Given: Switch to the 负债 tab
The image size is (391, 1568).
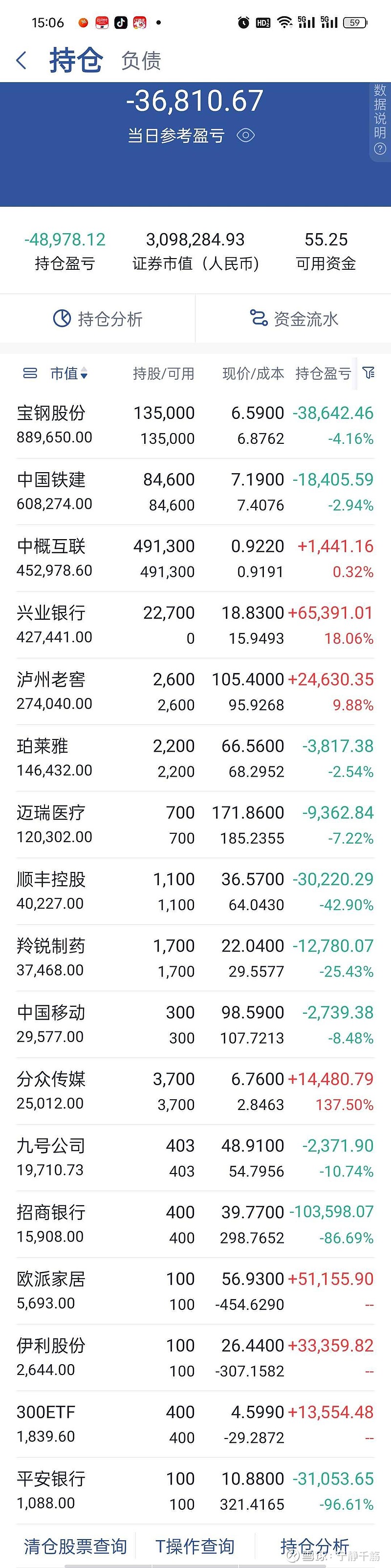Looking at the screenshot, I should click(x=141, y=61).
